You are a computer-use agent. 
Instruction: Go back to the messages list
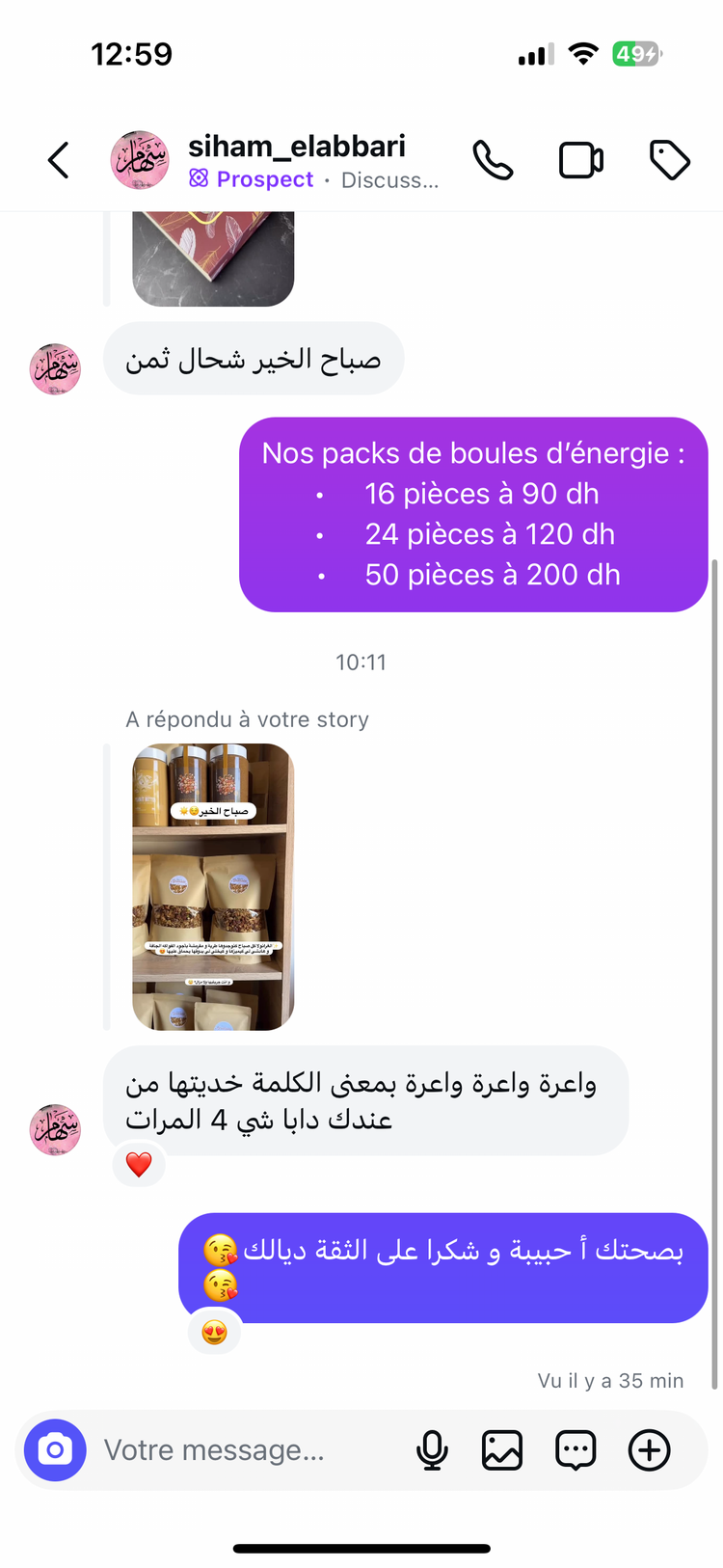click(x=60, y=160)
